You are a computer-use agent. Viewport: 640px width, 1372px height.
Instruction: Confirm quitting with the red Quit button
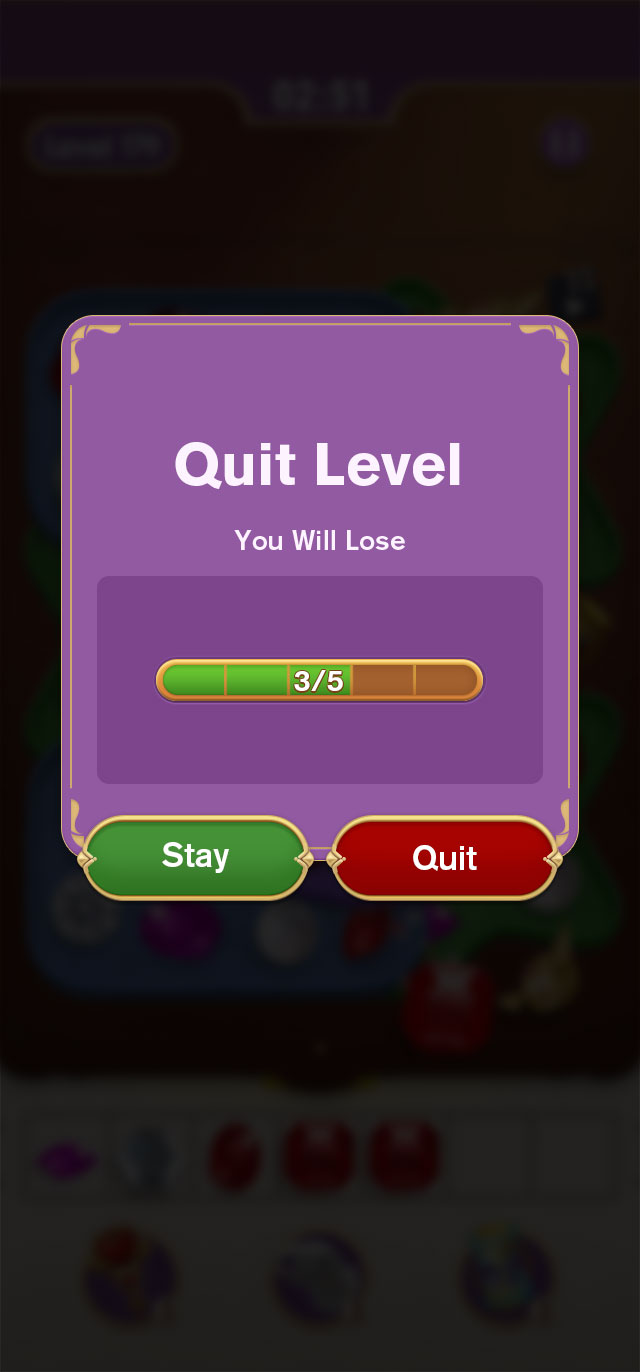click(444, 858)
